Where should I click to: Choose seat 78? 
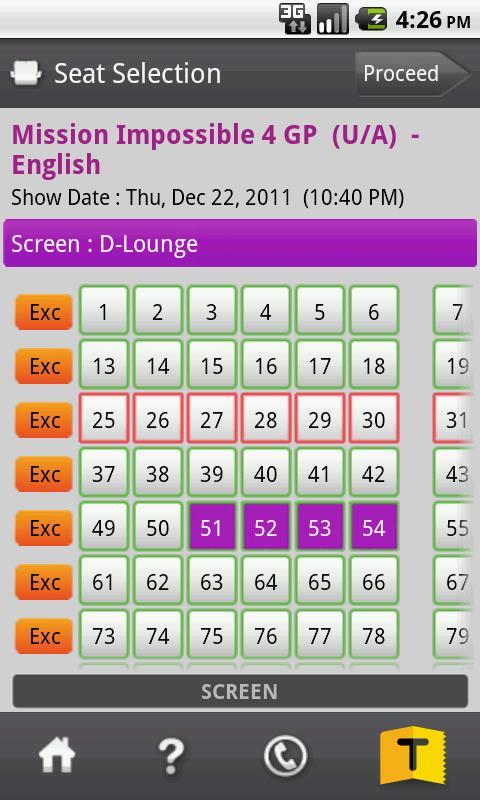pos(374,635)
